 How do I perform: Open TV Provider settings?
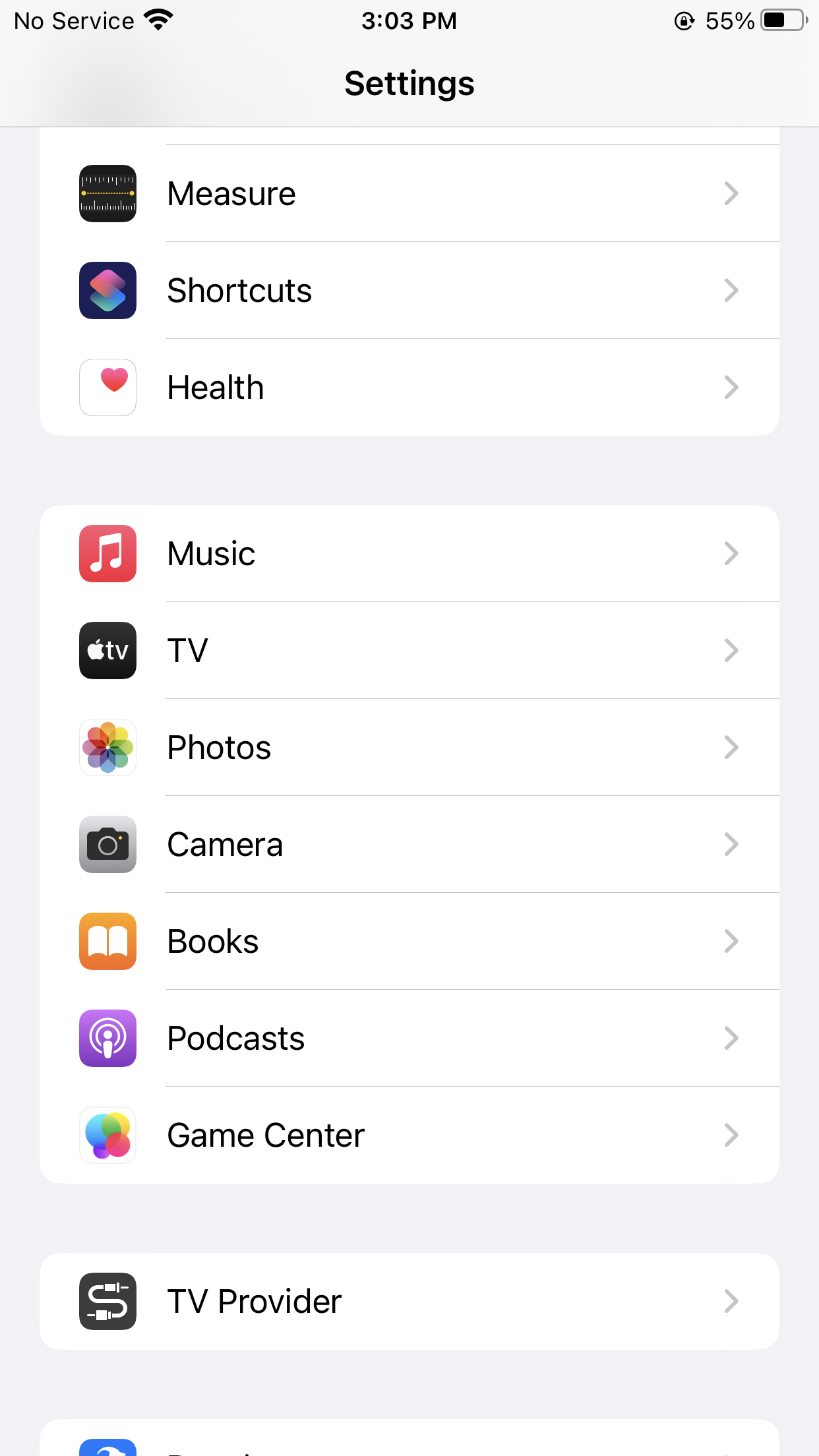pyautogui.click(x=409, y=1301)
